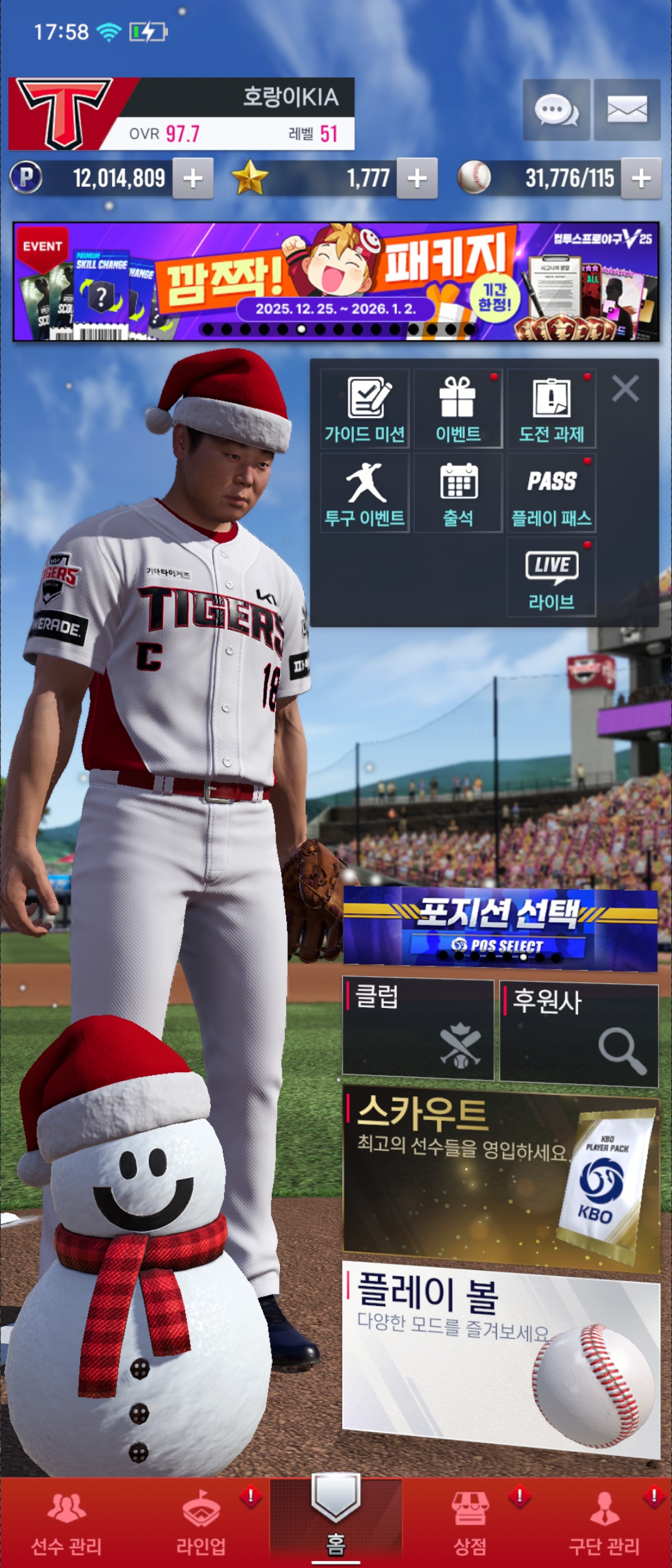Open the surprise package event banner
Image resolution: width=672 pixels, height=1568 pixels.
336,282
